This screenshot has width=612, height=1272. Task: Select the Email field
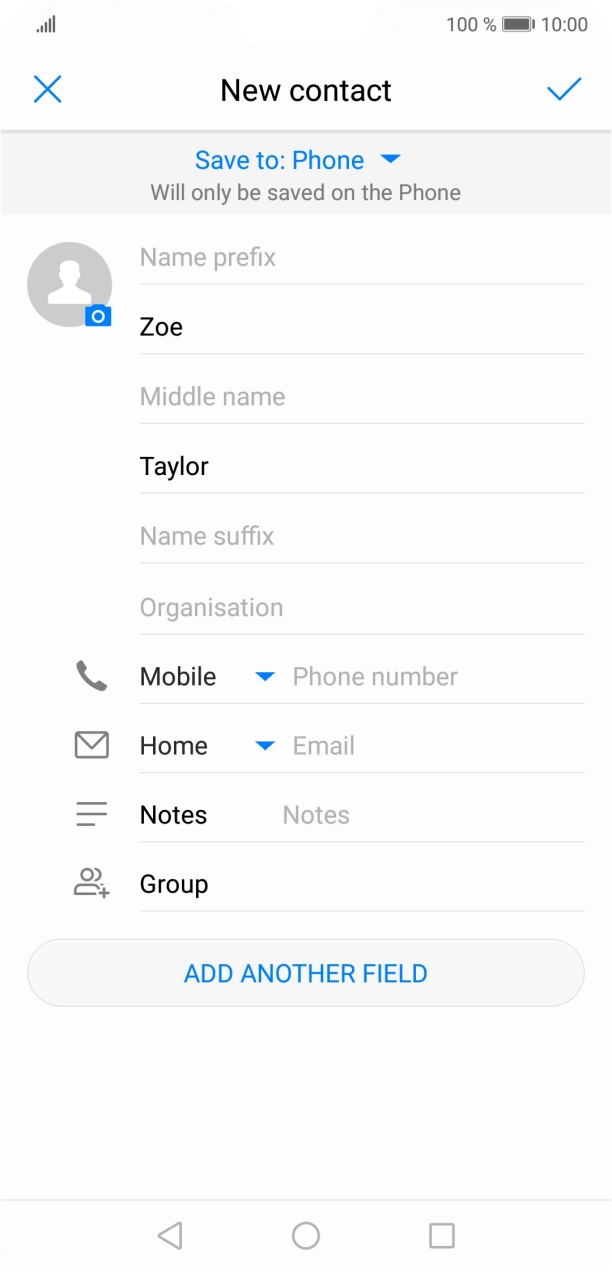click(x=436, y=746)
